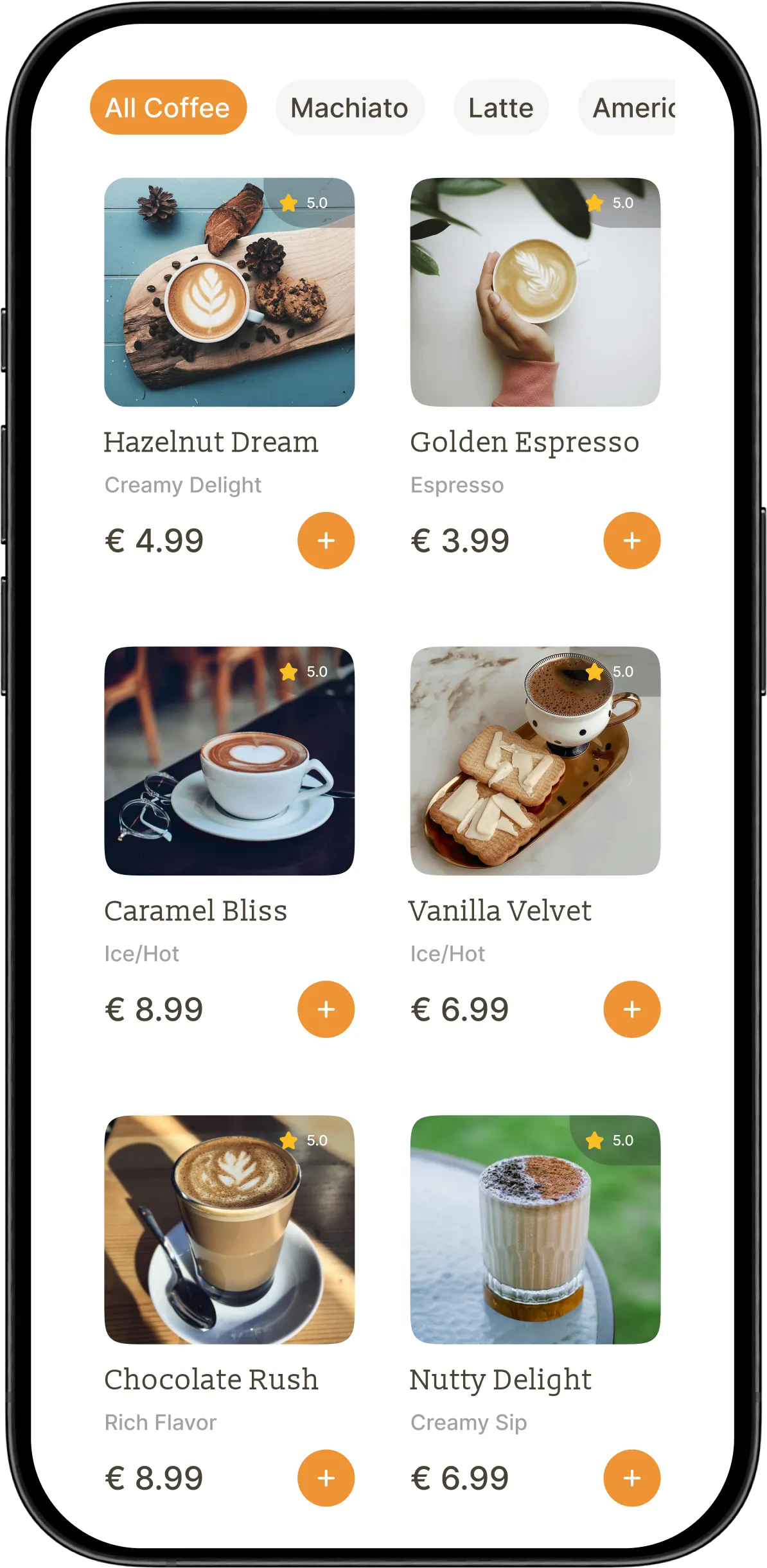Add Nutty Delight to cart
This screenshot has width=767, height=1568.
click(631, 1478)
